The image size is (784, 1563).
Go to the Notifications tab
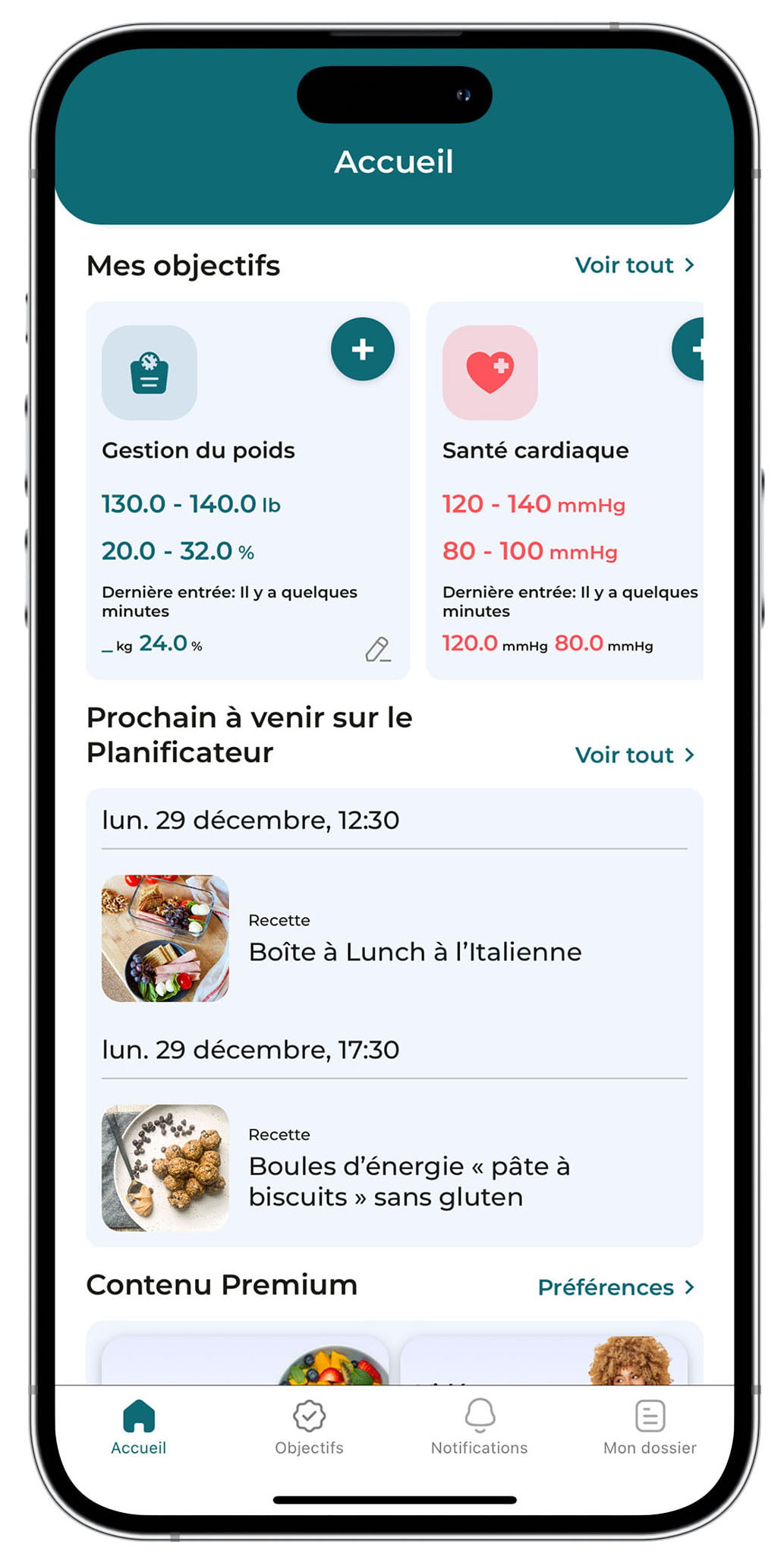[x=480, y=1428]
